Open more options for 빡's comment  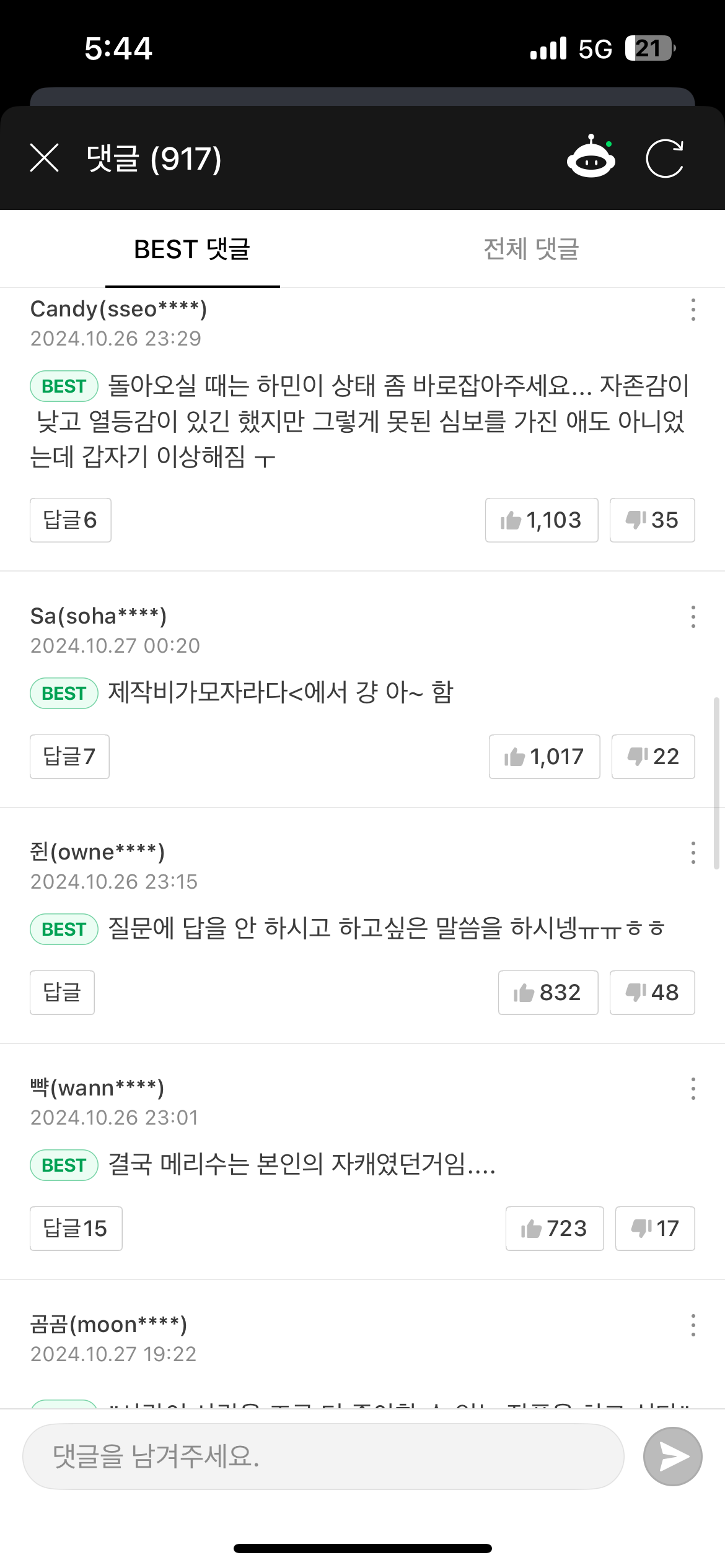point(693,1089)
